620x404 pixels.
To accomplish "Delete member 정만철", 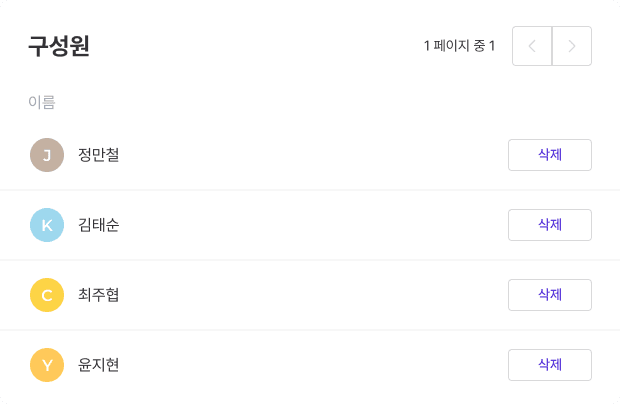I will click(x=550, y=155).
